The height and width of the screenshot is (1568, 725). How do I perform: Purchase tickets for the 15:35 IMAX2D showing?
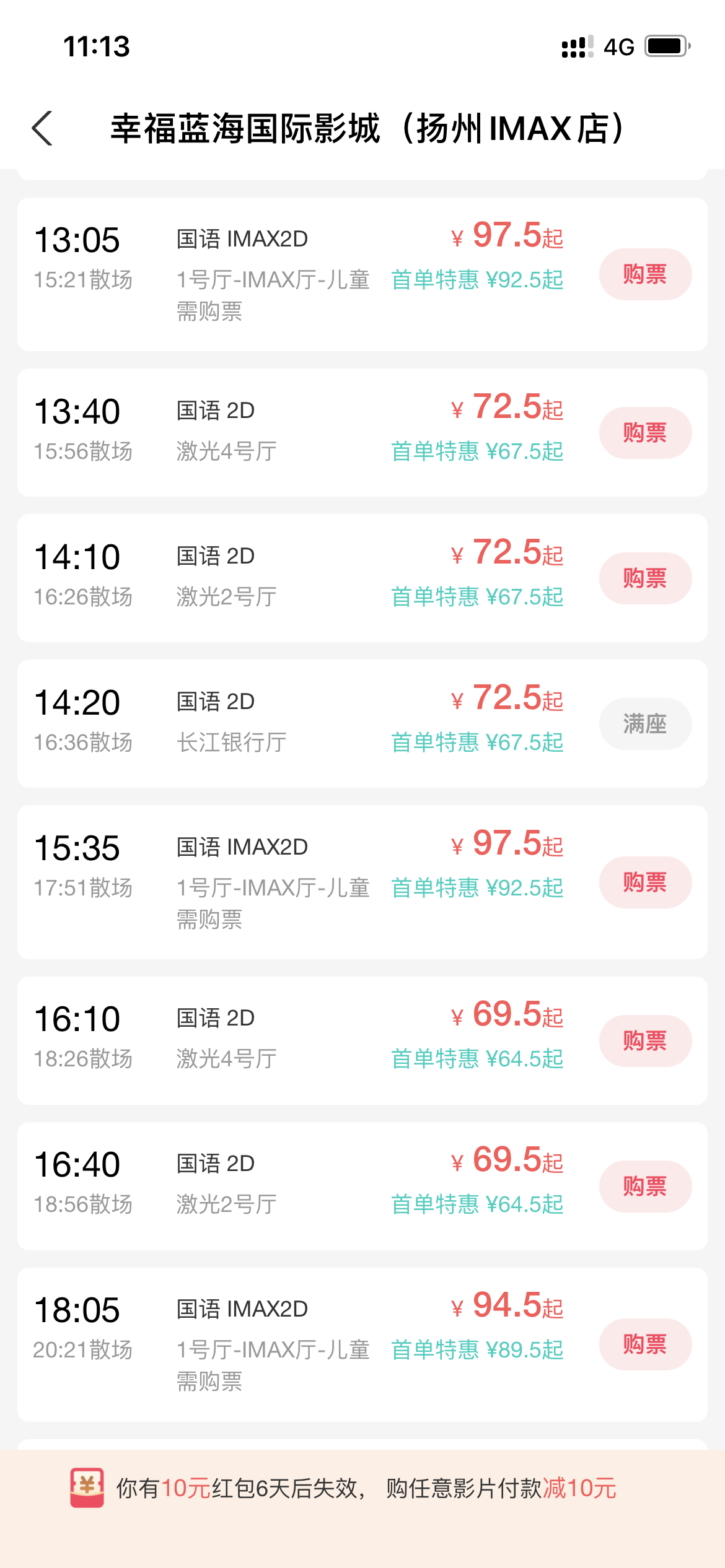(x=645, y=882)
